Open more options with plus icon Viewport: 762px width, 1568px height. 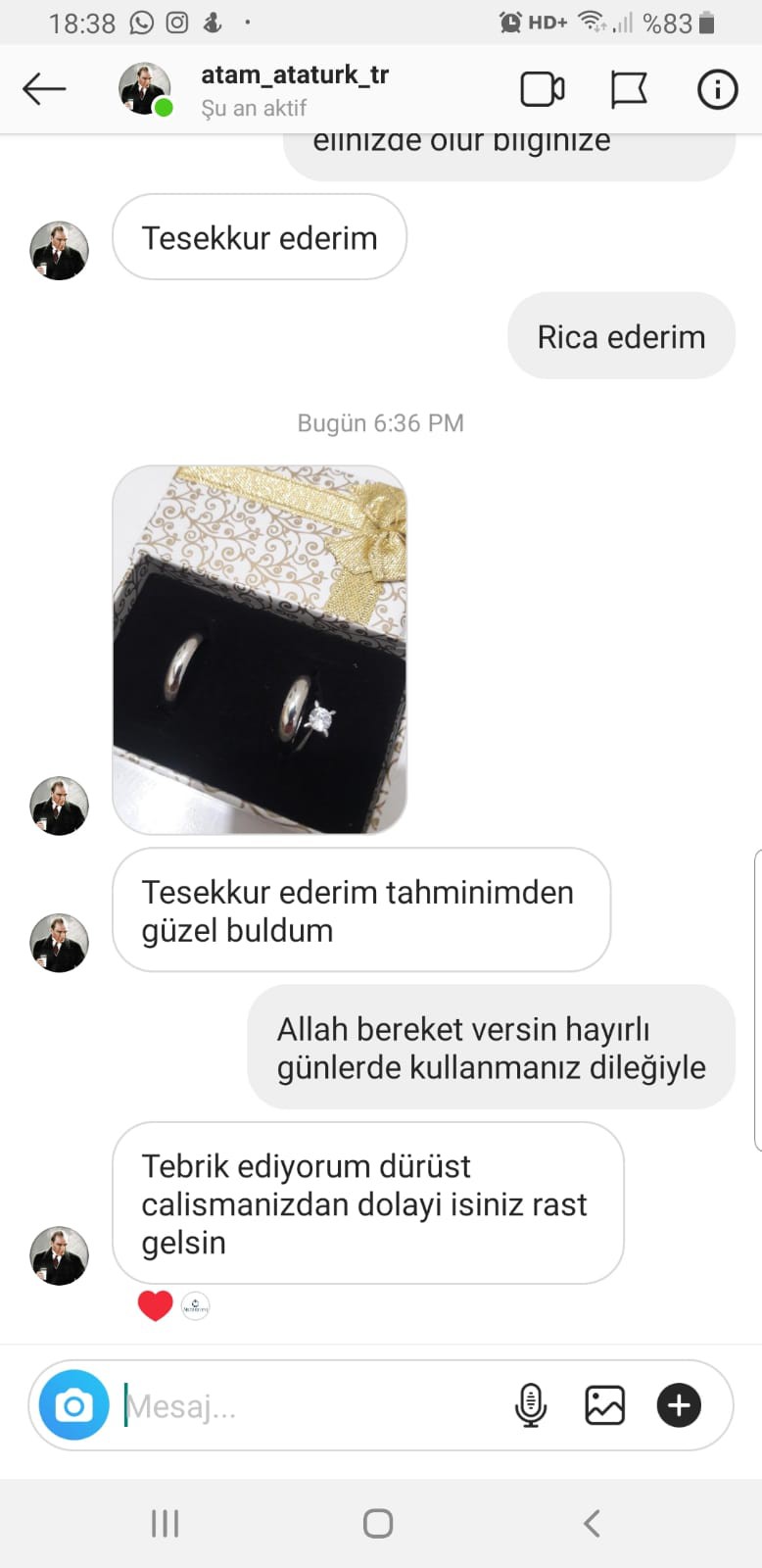pos(679,1405)
